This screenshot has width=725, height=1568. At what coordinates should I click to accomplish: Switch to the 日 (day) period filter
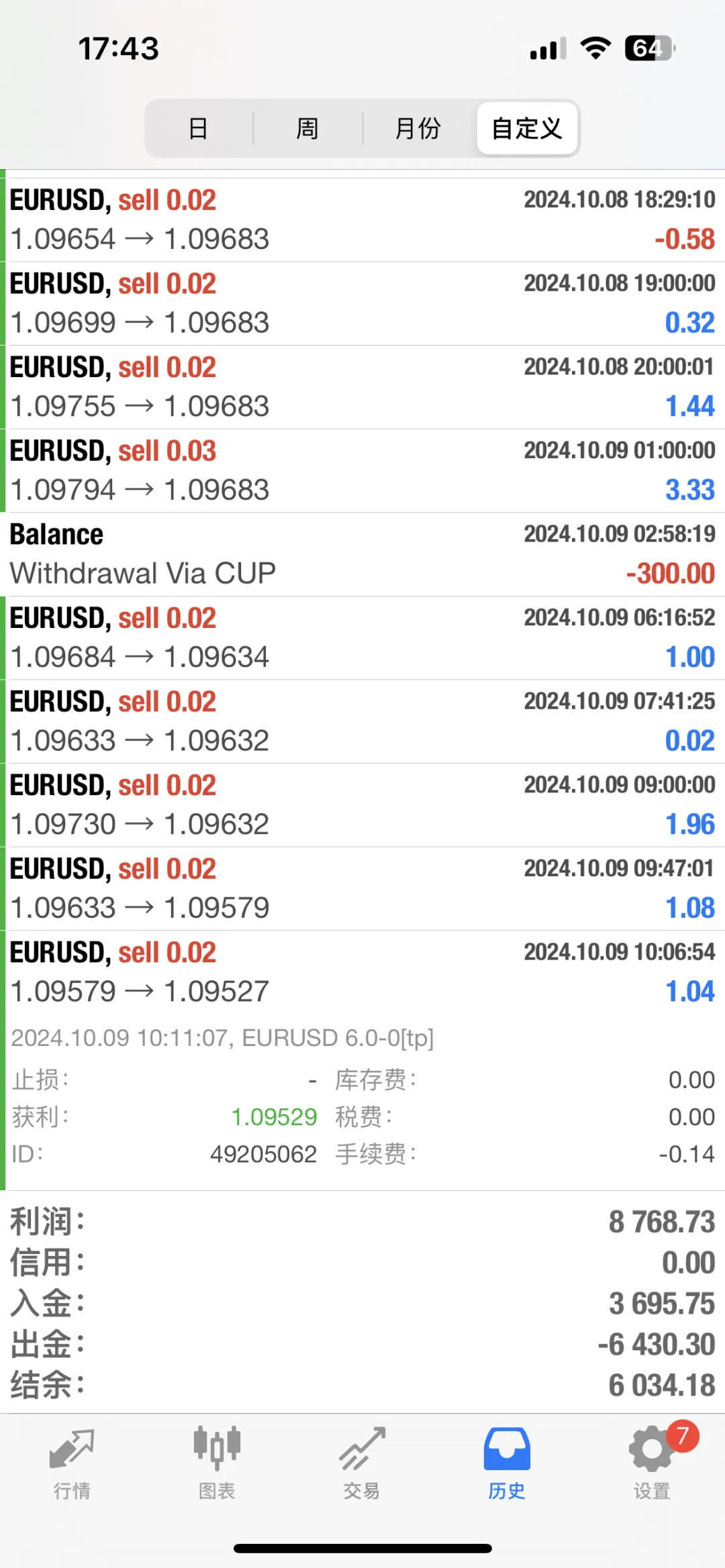coord(199,128)
